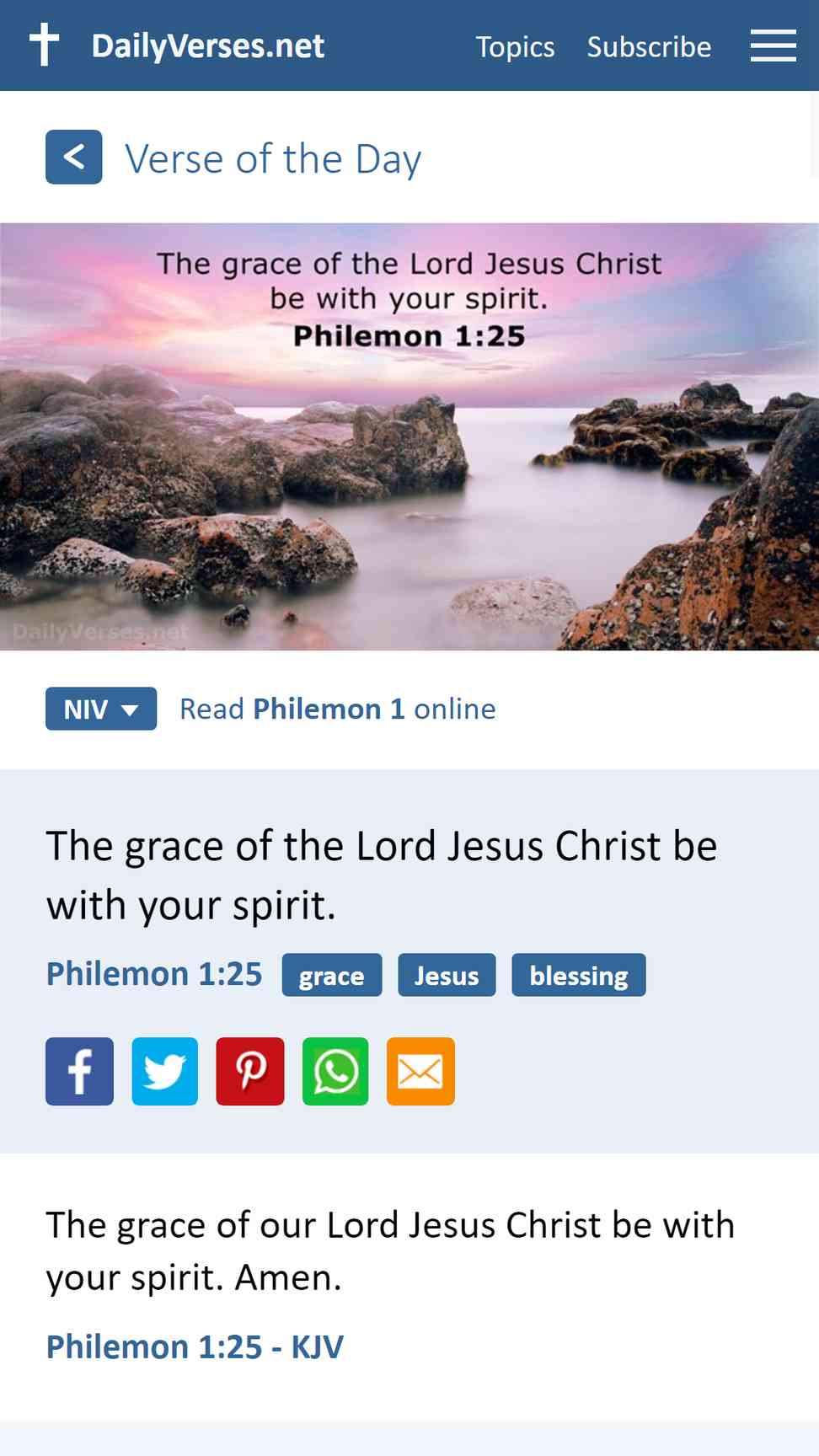
Task: Open the Philemon 1:25 - KJV link
Action: coord(195,1346)
